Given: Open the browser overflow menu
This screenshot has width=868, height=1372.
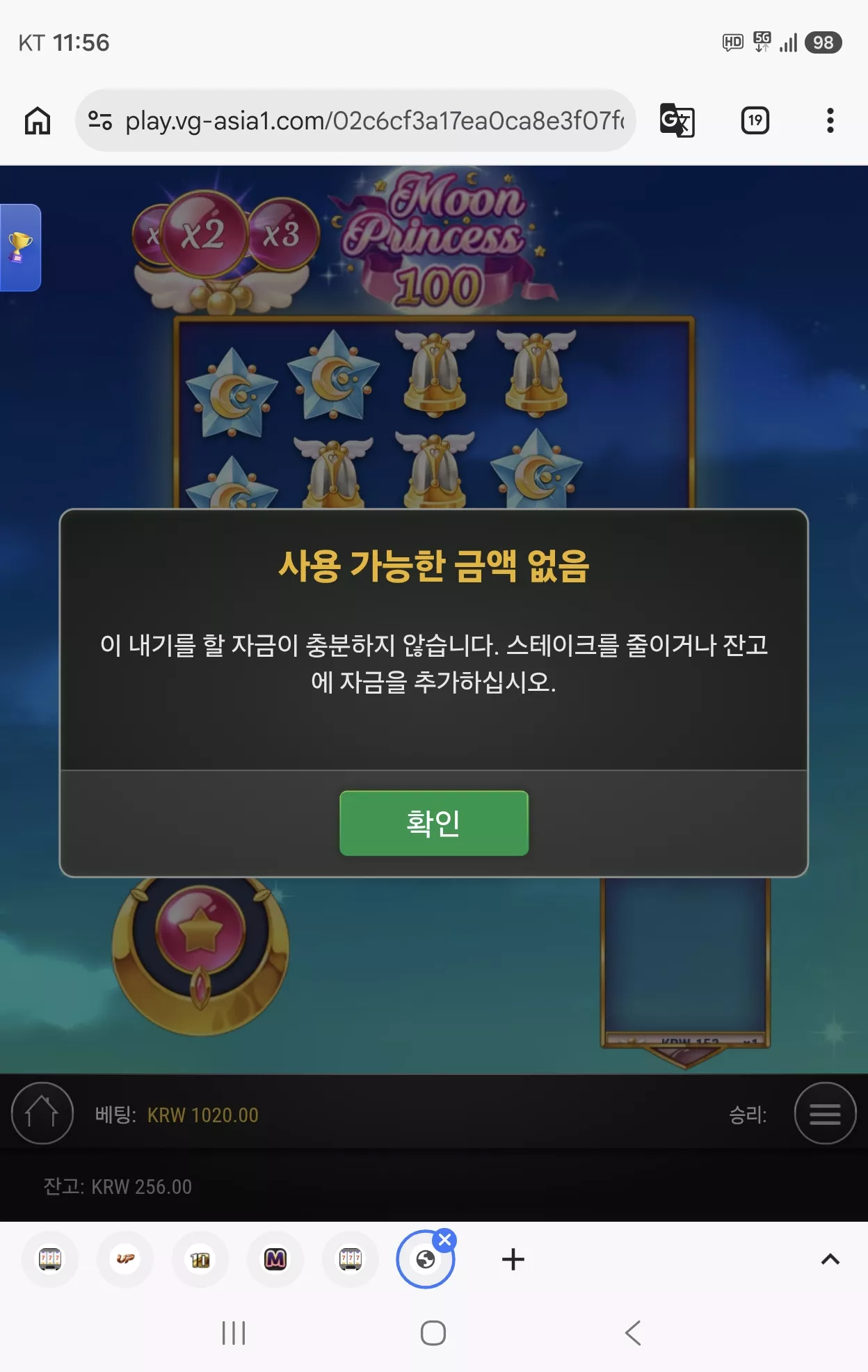Looking at the screenshot, I should click(830, 120).
